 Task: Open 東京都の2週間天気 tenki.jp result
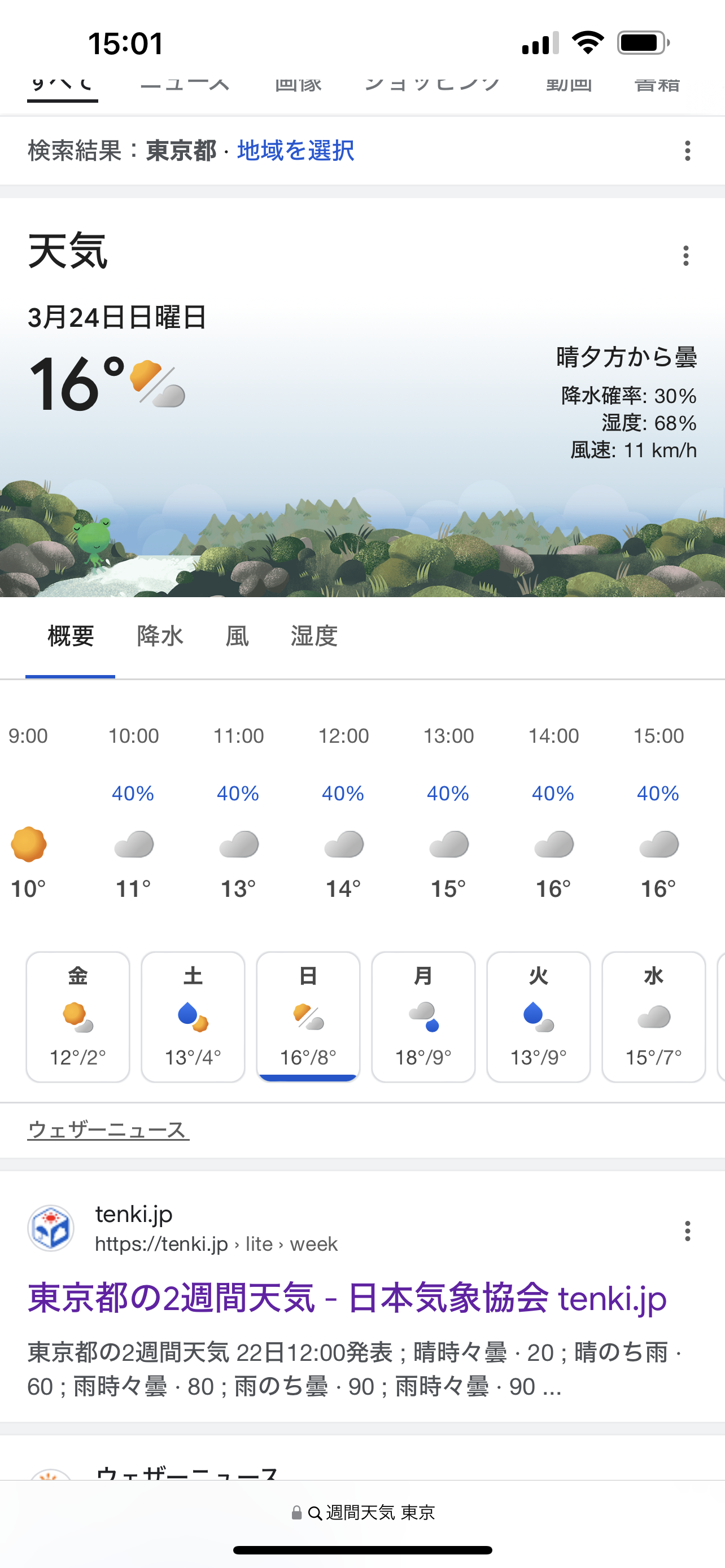[x=347, y=1297]
